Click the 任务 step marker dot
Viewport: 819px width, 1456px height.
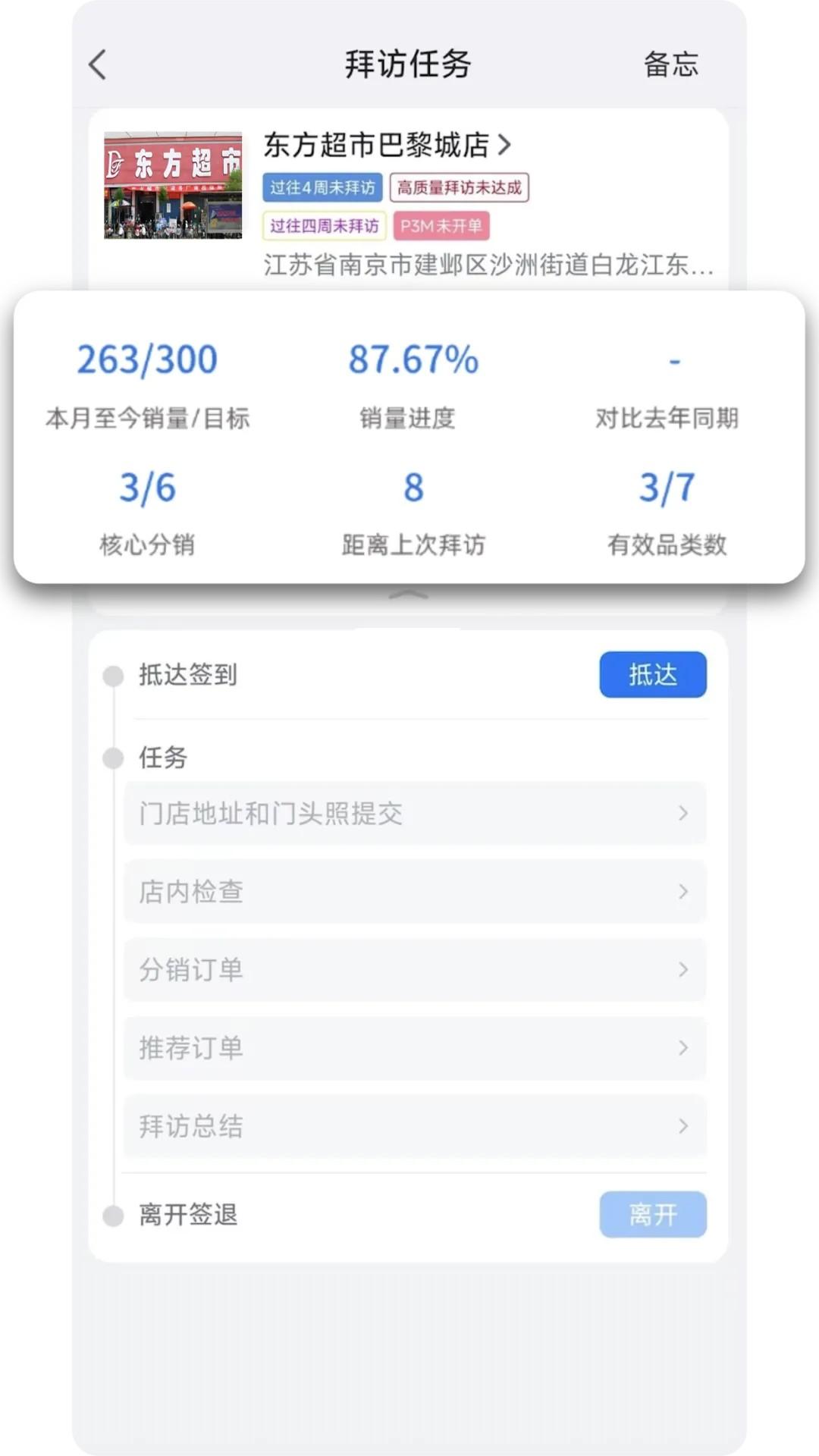click(114, 756)
